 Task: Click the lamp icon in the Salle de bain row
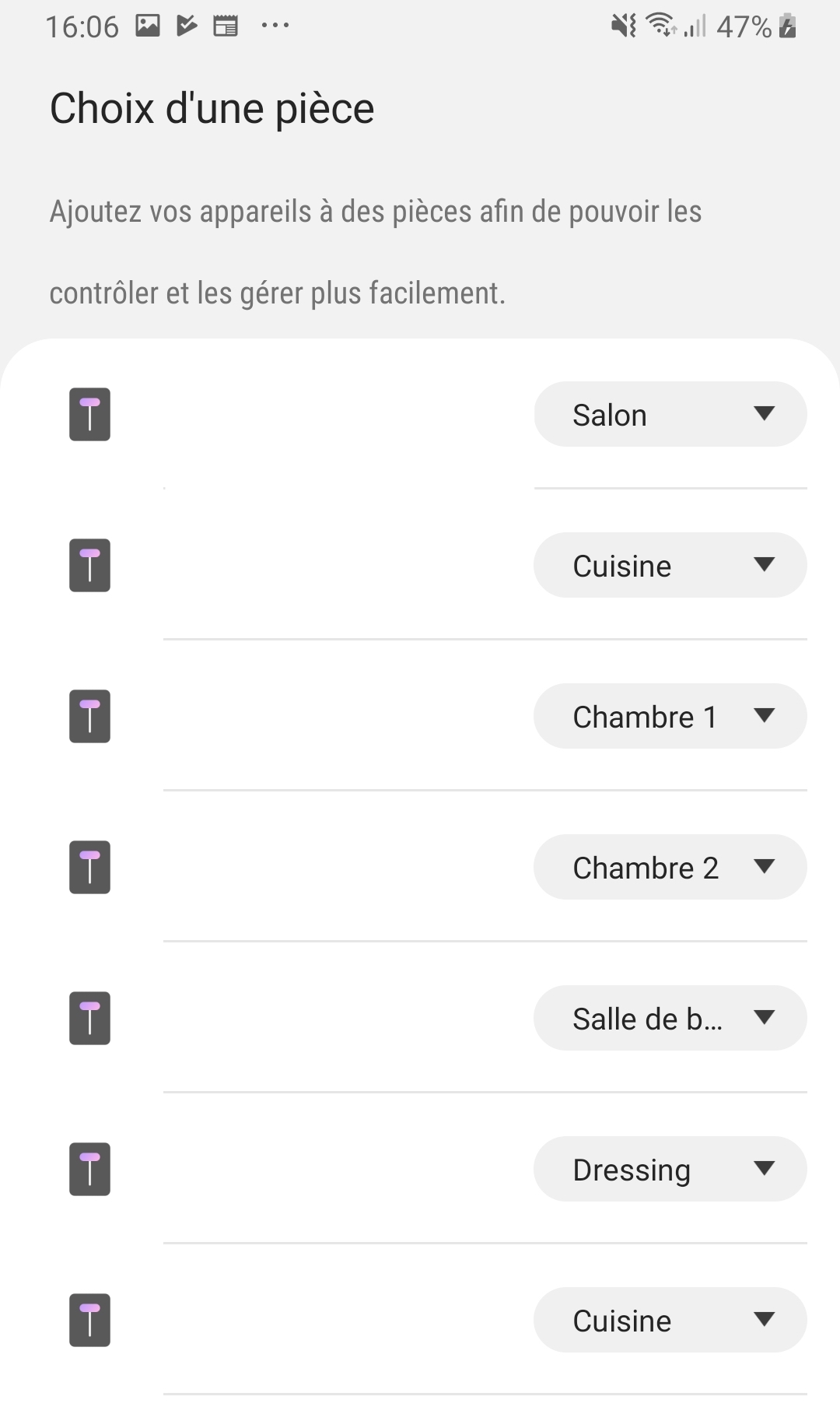click(x=89, y=1018)
